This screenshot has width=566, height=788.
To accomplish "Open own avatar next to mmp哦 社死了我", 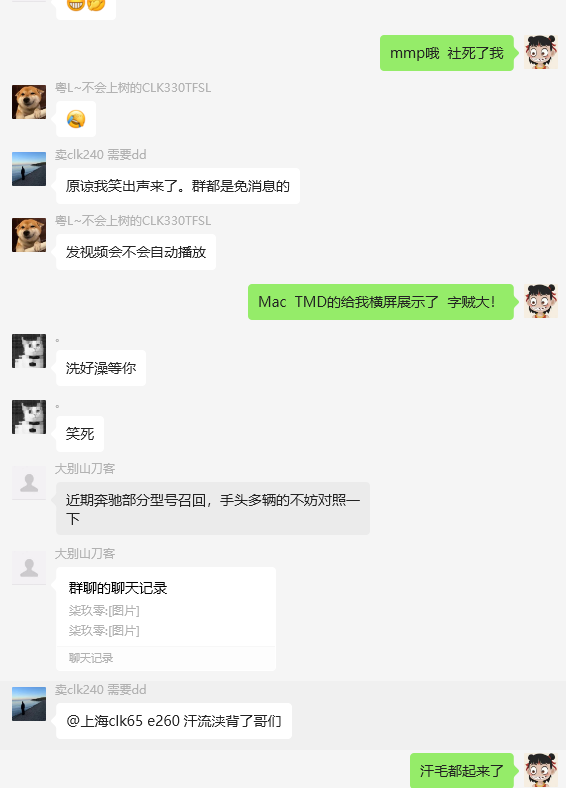I will point(541,52).
